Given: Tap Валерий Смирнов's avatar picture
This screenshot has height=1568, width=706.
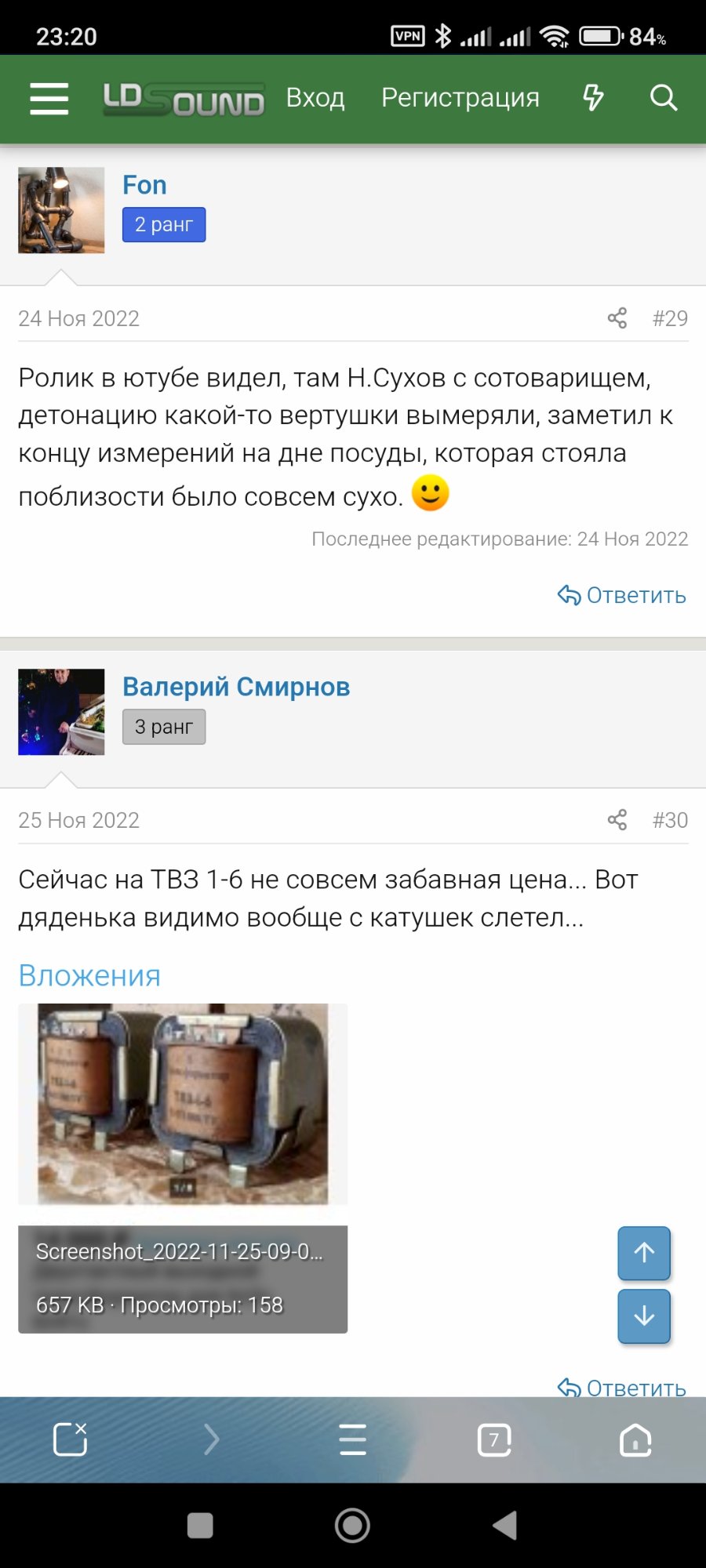Looking at the screenshot, I should click(x=61, y=712).
